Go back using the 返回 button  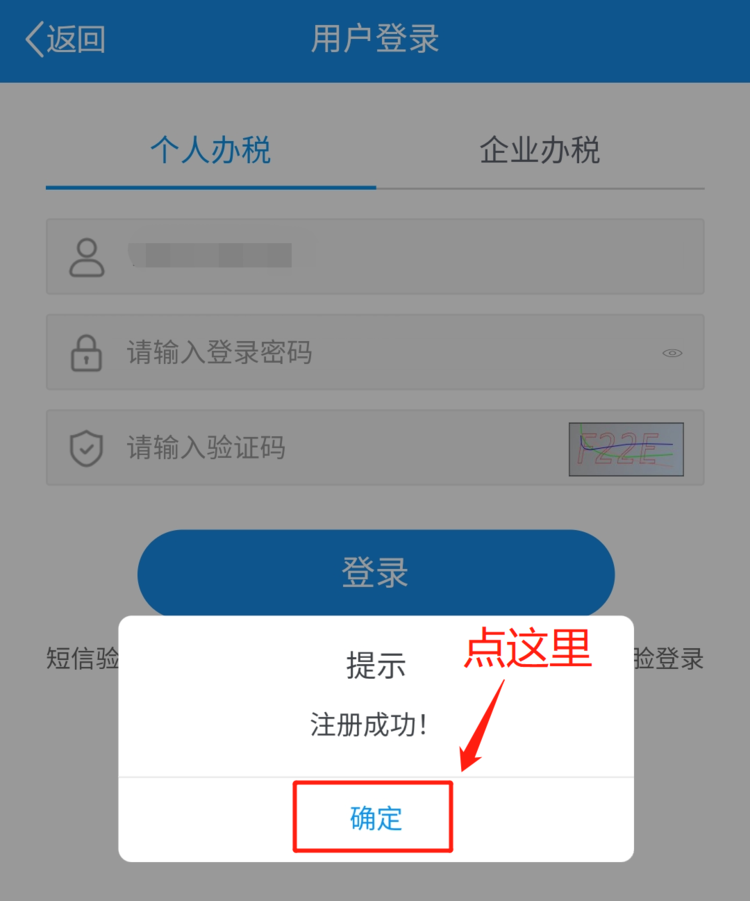(x=65, y=40)
